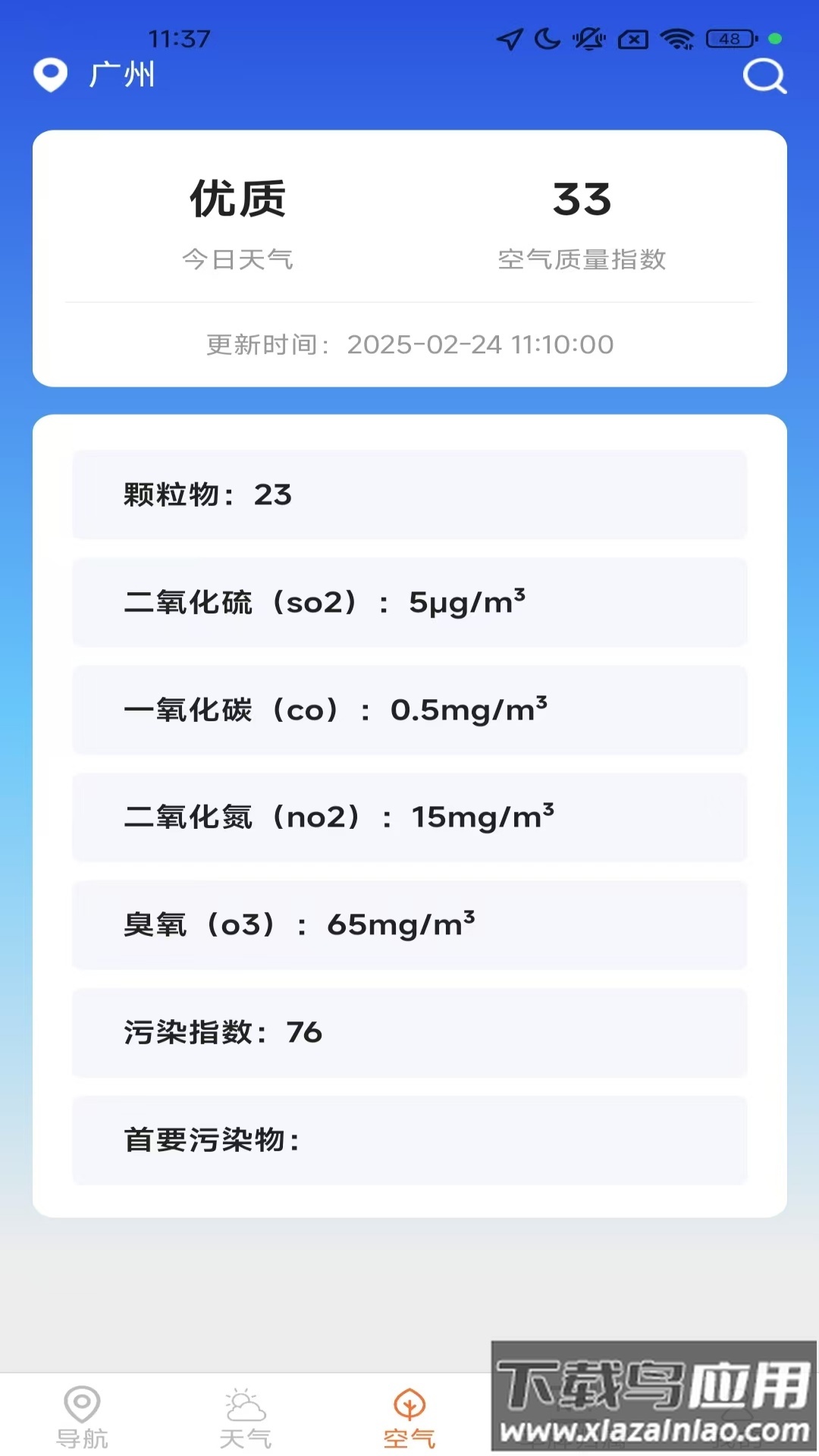The image size is (819, 1456).
Task: Tap the 污染指数 pollution index row
Action: click(409, 1033)
